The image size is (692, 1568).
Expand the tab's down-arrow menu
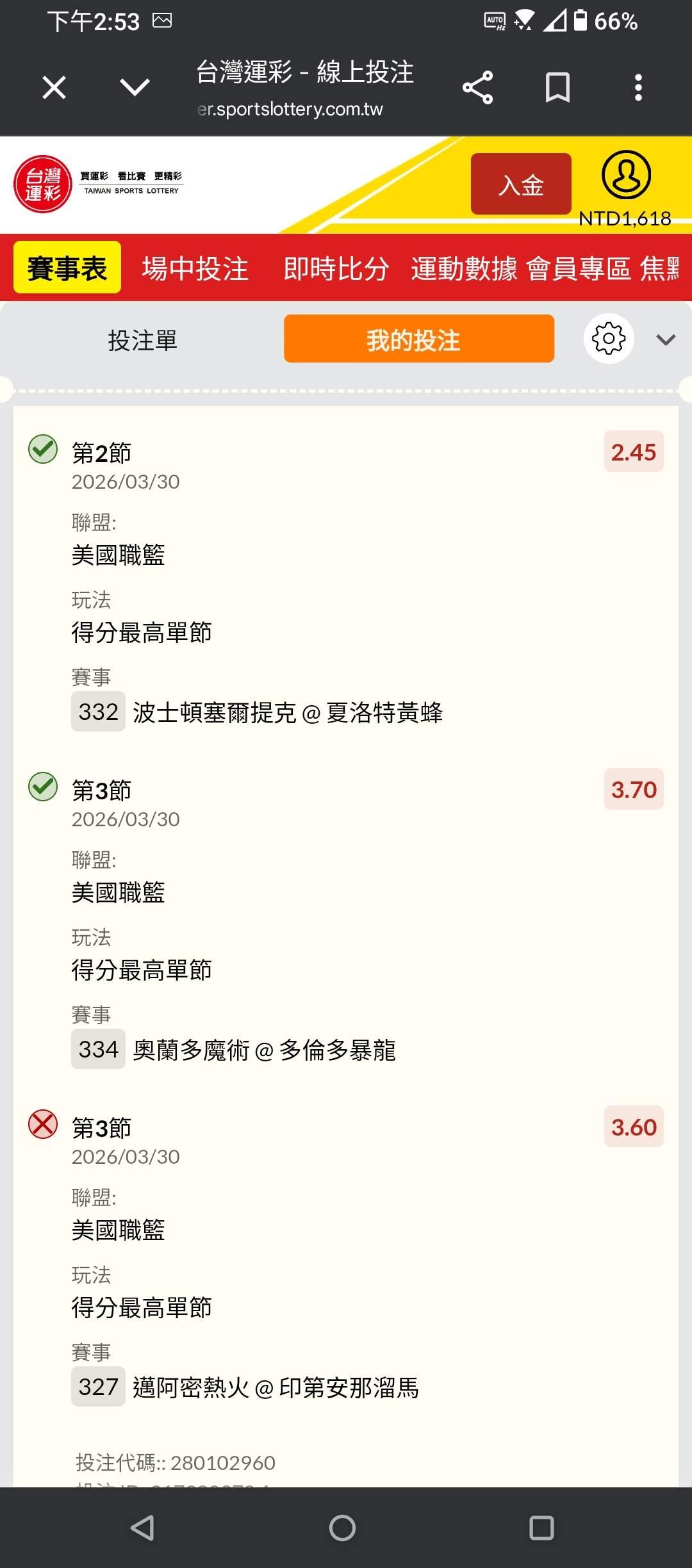(135, 87)
